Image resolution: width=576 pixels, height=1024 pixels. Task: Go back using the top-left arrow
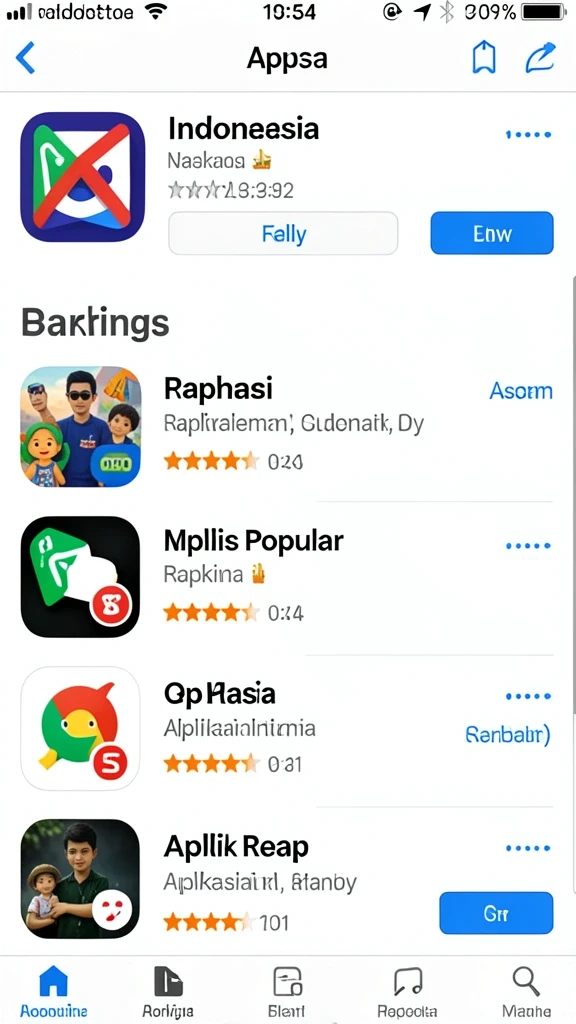click(x=25, y=58)
